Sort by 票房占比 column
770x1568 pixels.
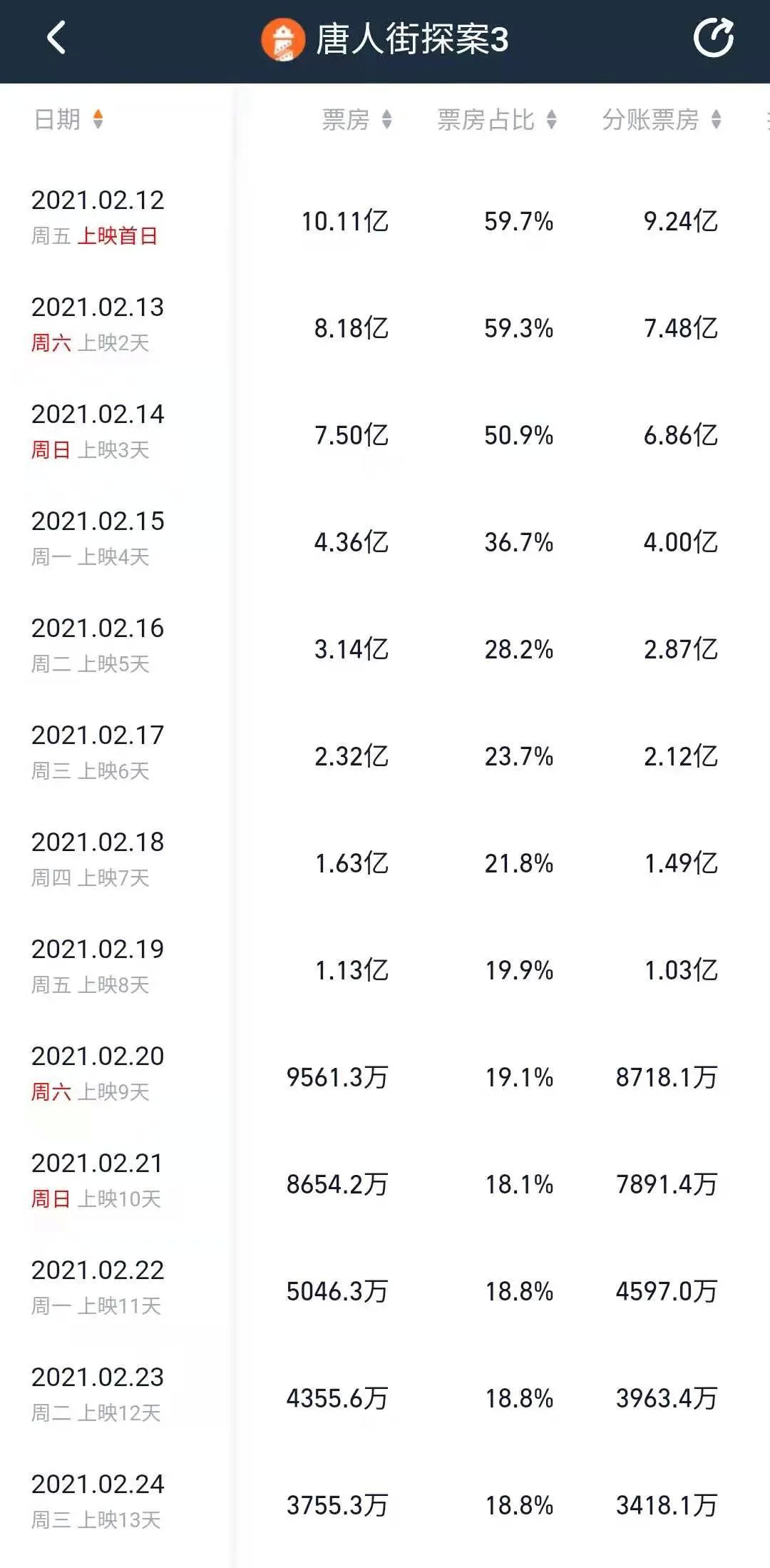click(497, 119)
